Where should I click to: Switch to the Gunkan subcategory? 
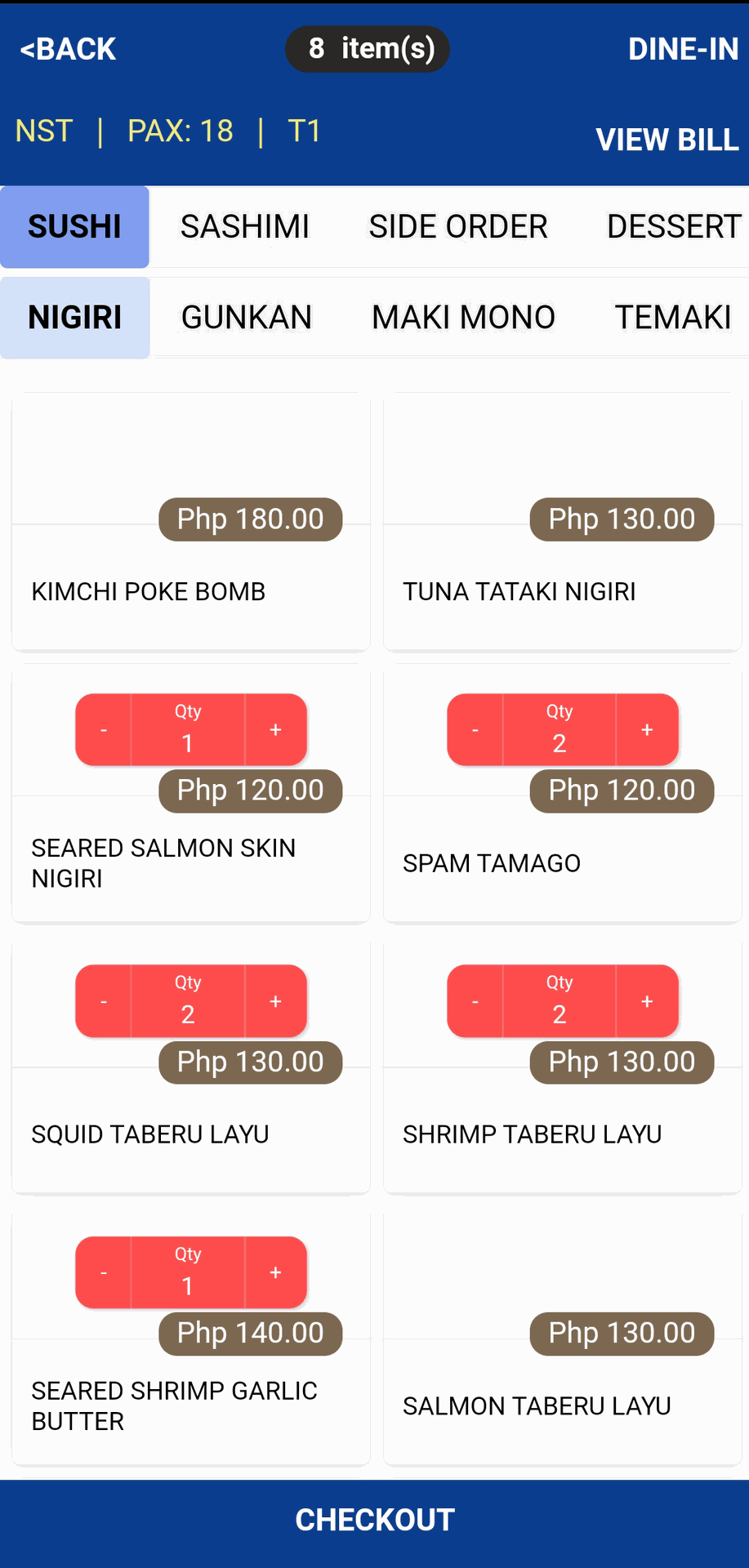[x=246, y=318]
